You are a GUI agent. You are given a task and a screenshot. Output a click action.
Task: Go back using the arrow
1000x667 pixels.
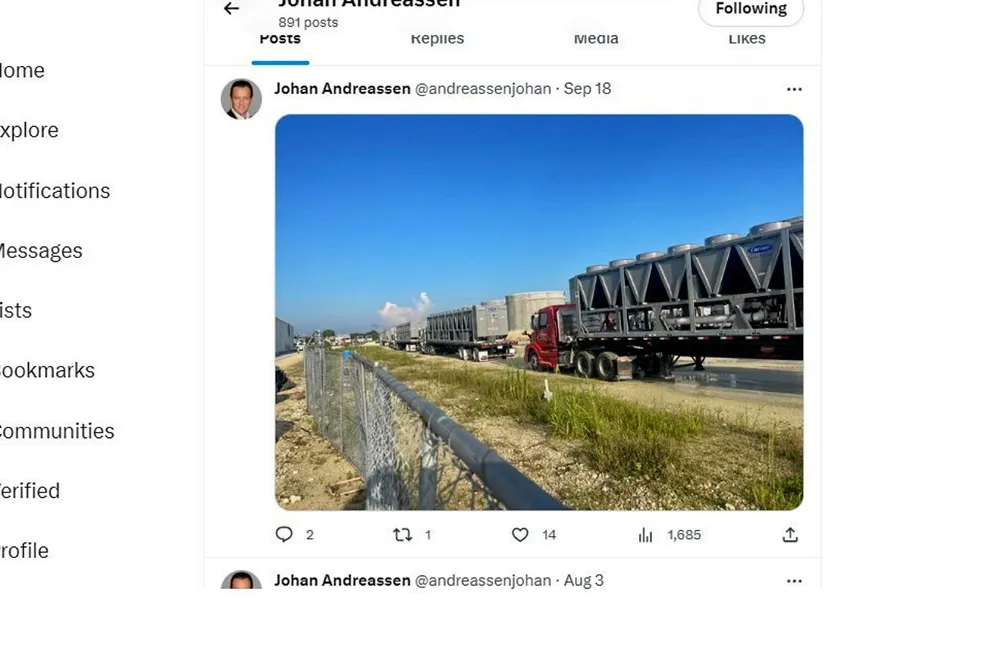[x=231, y=9]
